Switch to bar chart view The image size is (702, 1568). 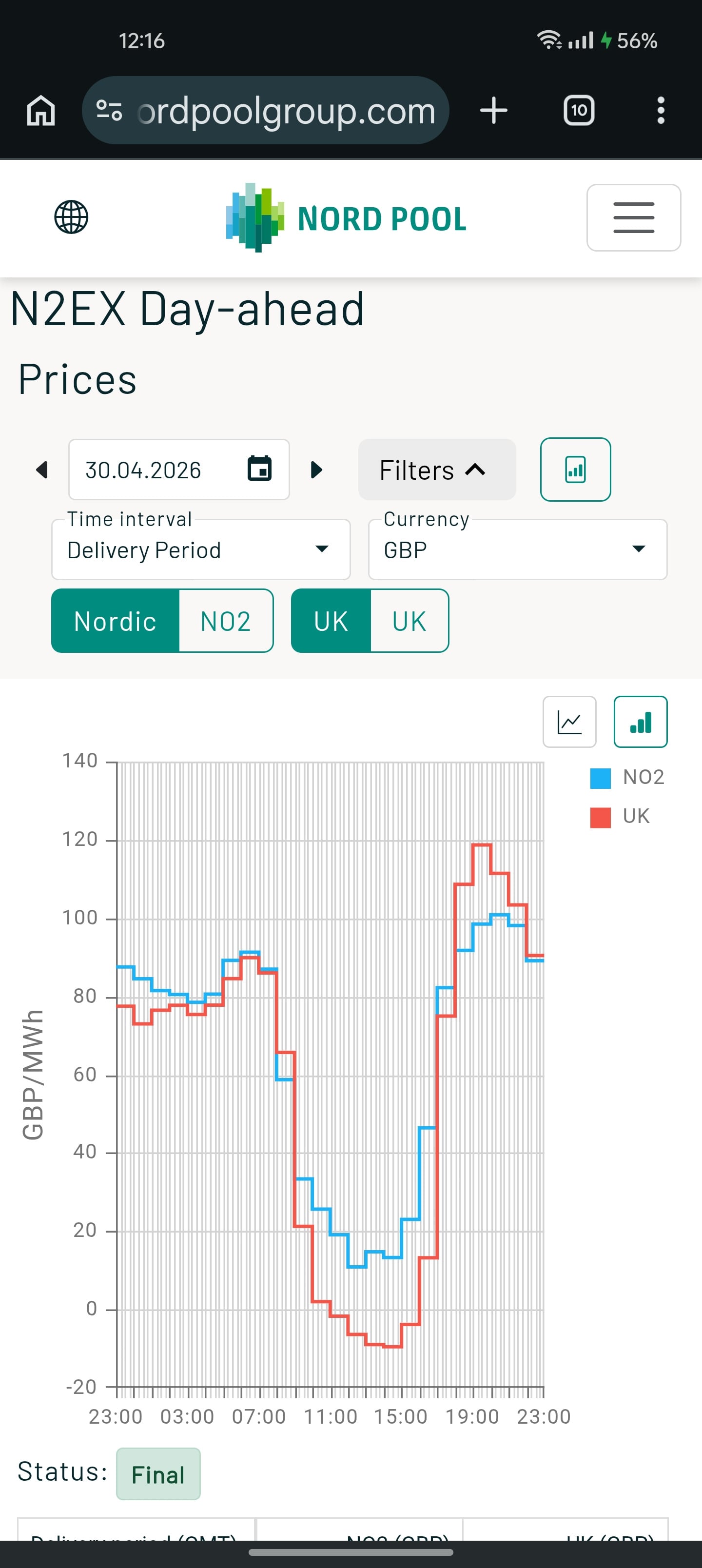(640, 722)
